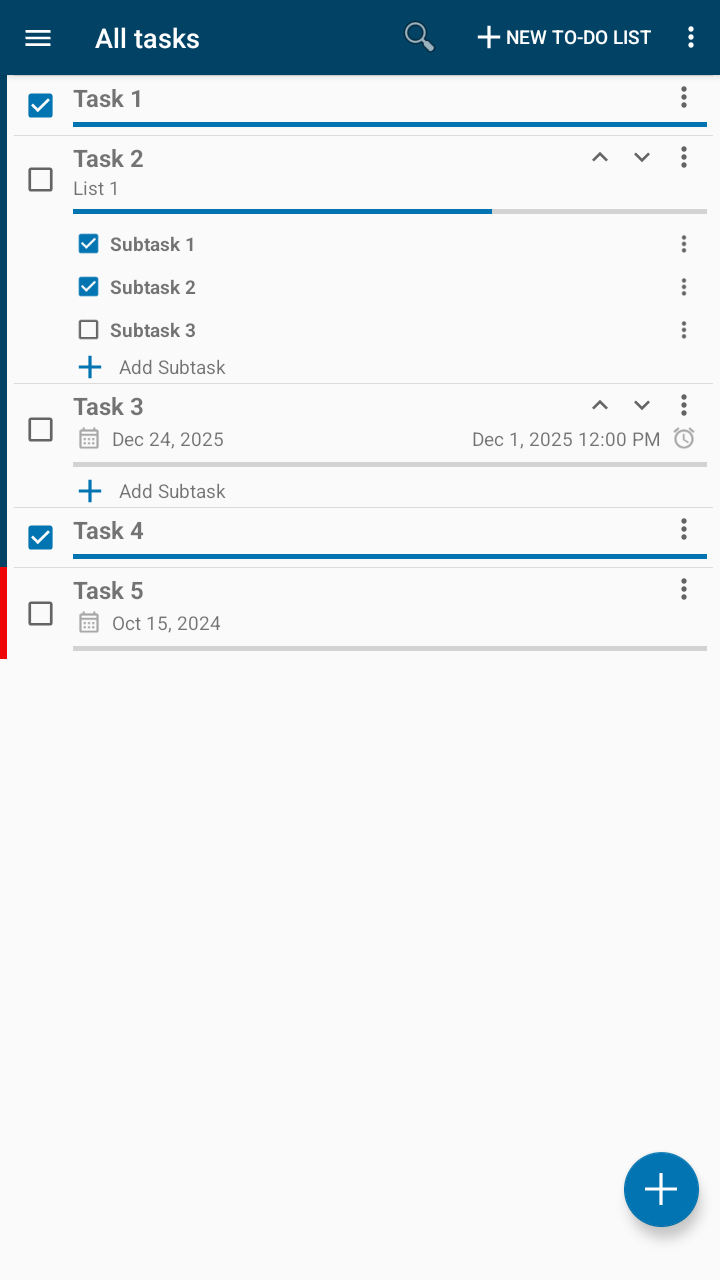Add a new task with plus button
The height and width of the screenshot is (1280, 720).
pos(661,1189)
